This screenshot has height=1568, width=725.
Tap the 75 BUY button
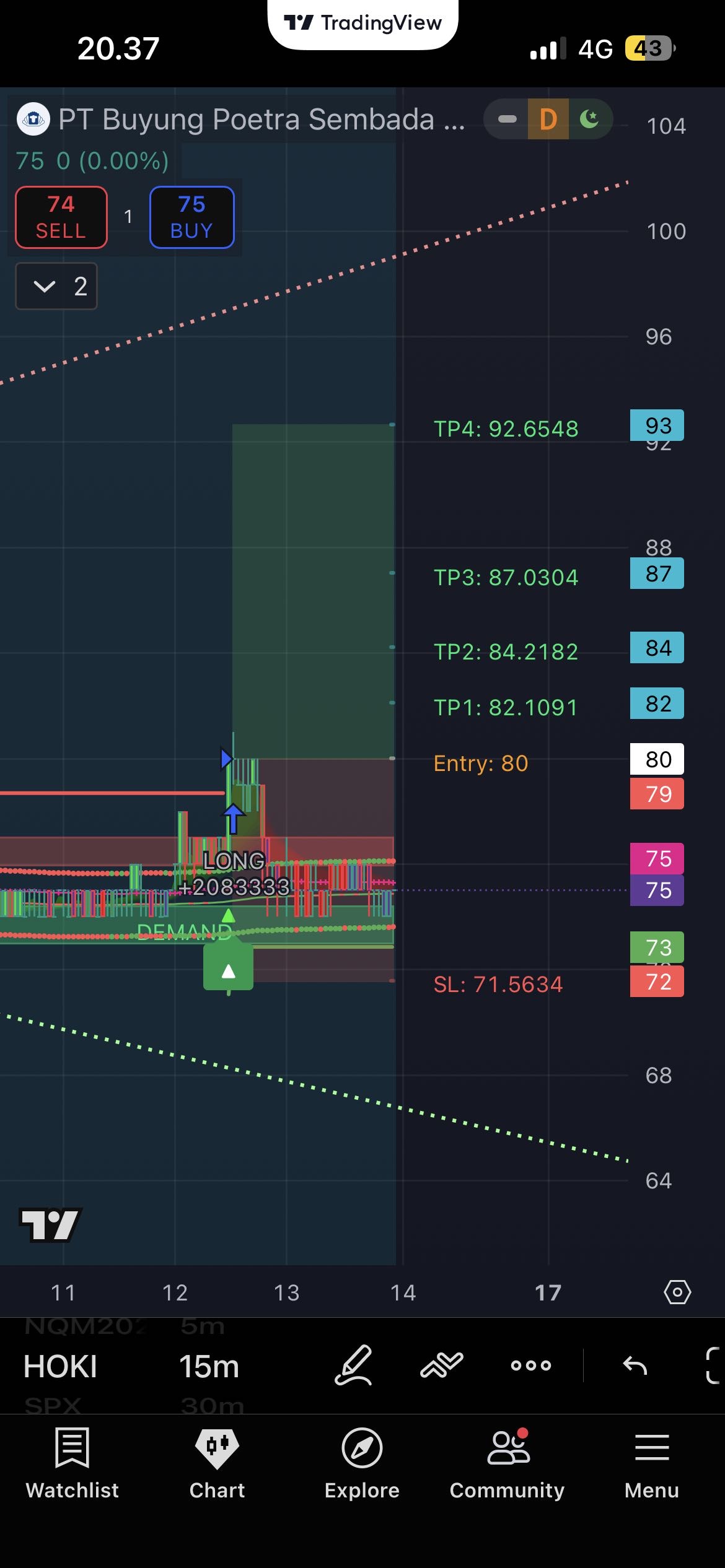(x=191, y=217)
